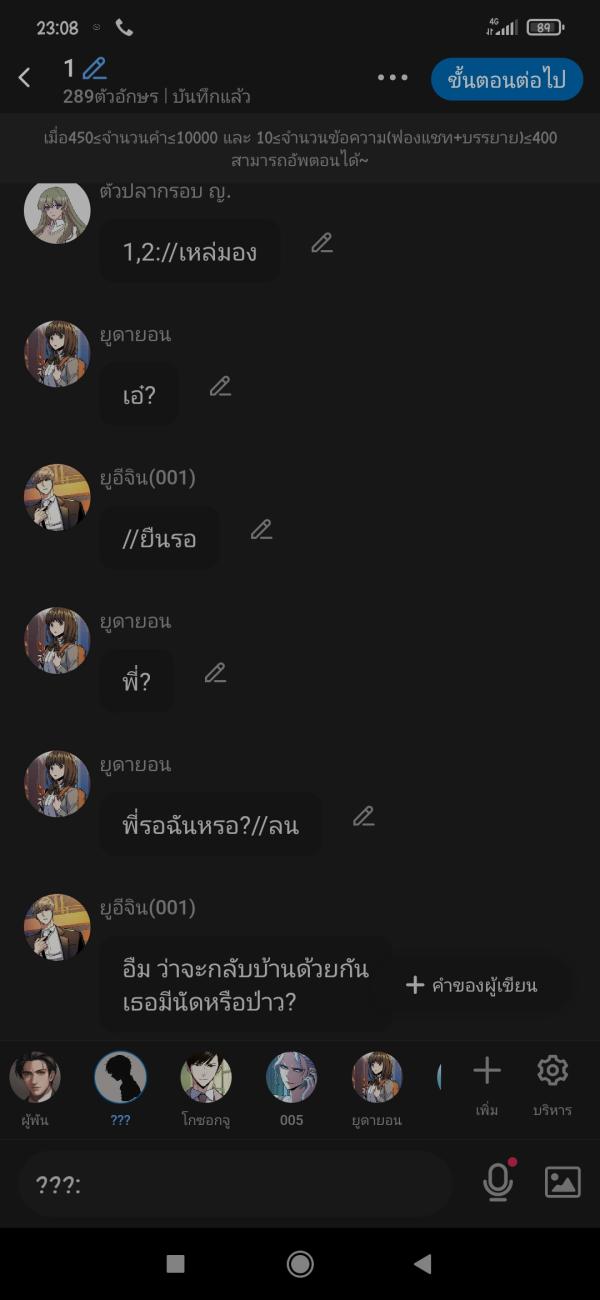
Task: Tap the ขั้นตอนต่อไป button
Action: click(x=507, y=80)
